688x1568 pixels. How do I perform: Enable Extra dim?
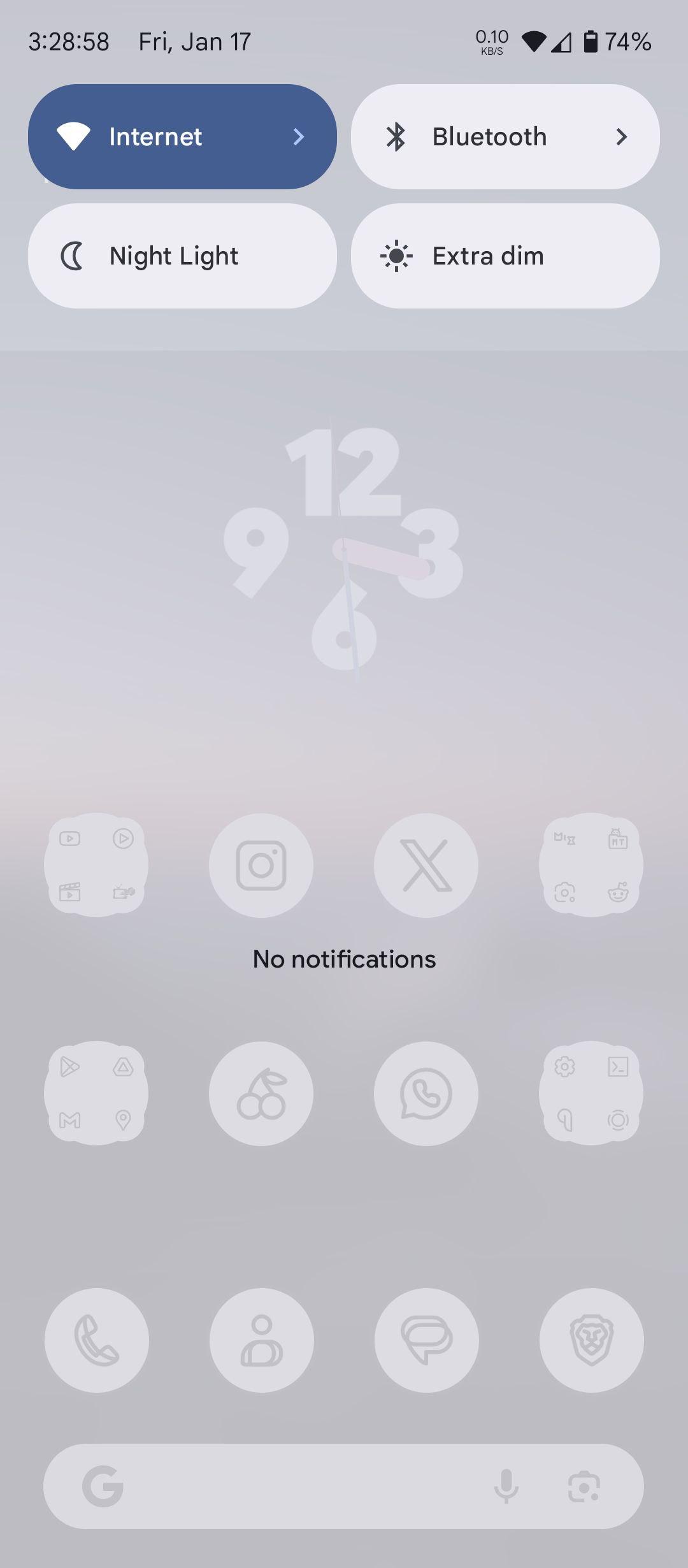tap(505, 256)
